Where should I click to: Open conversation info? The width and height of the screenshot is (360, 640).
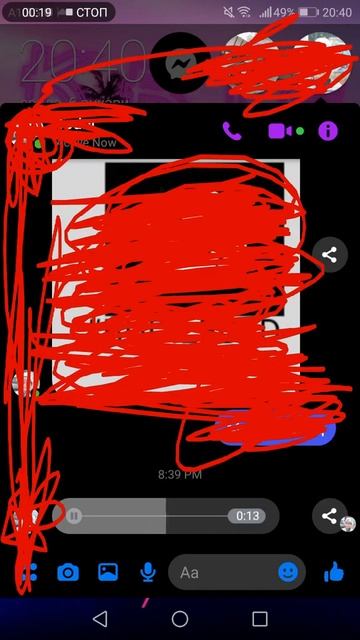click(328, 131)
